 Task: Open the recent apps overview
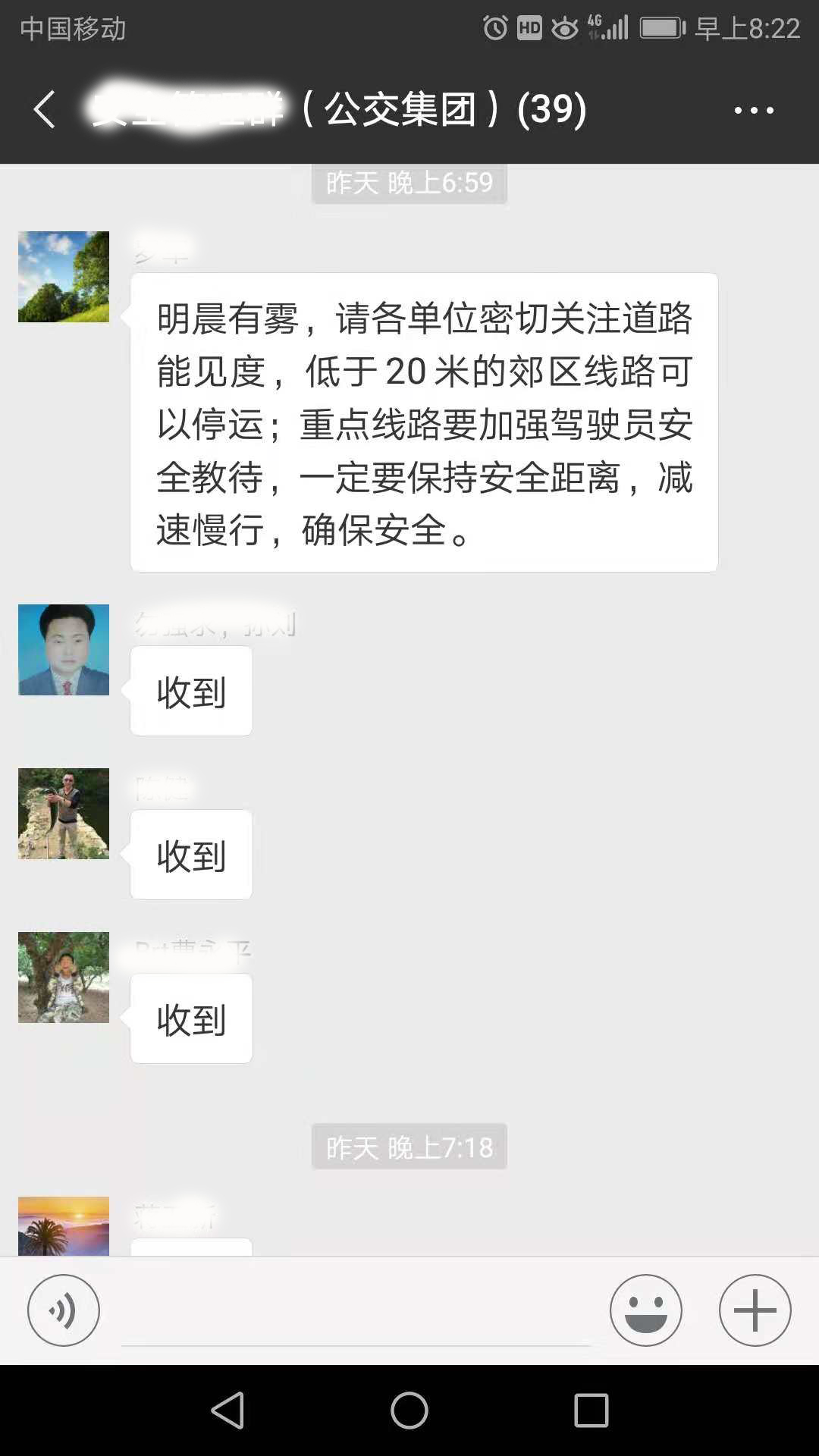tap(591, 1410)
